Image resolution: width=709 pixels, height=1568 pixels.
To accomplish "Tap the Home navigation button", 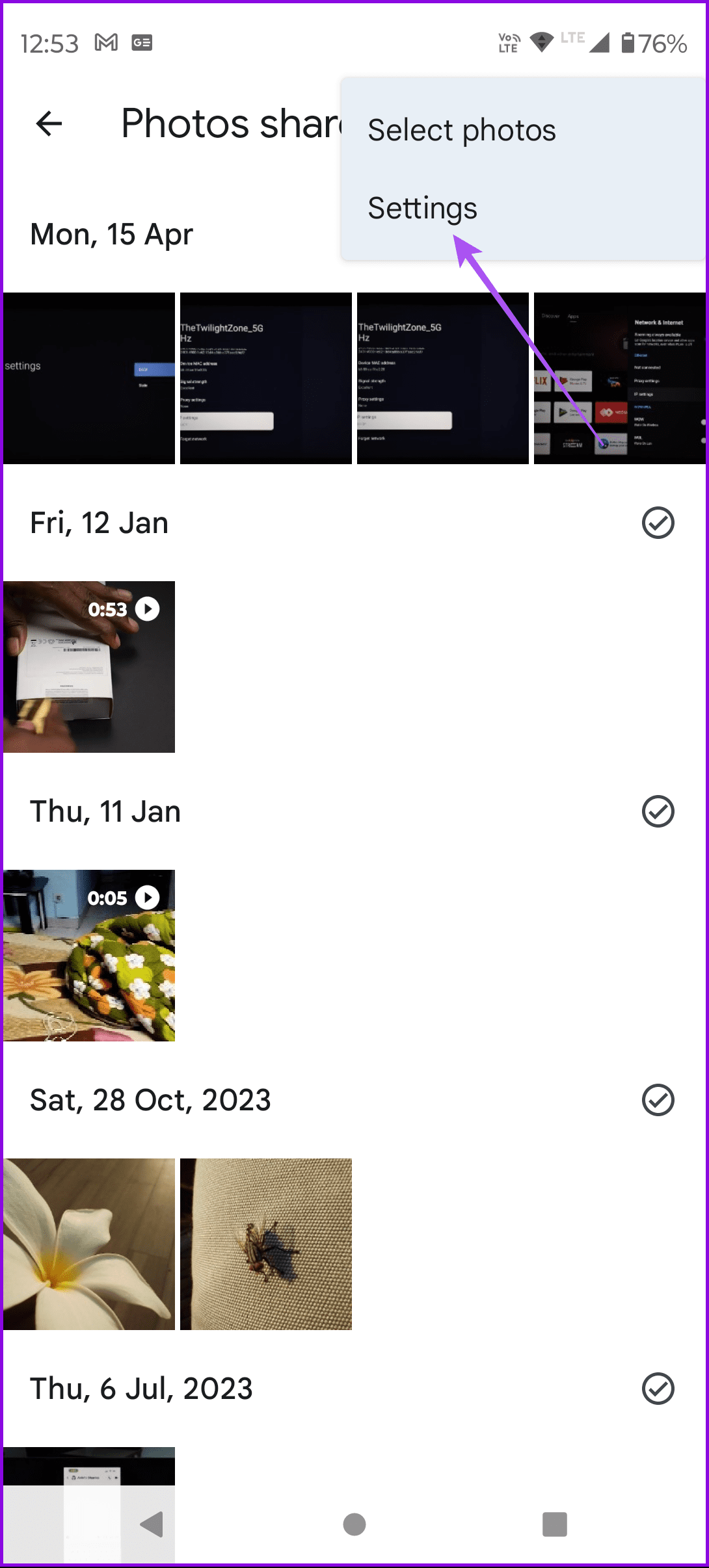I will click(x=353, y=1524).
